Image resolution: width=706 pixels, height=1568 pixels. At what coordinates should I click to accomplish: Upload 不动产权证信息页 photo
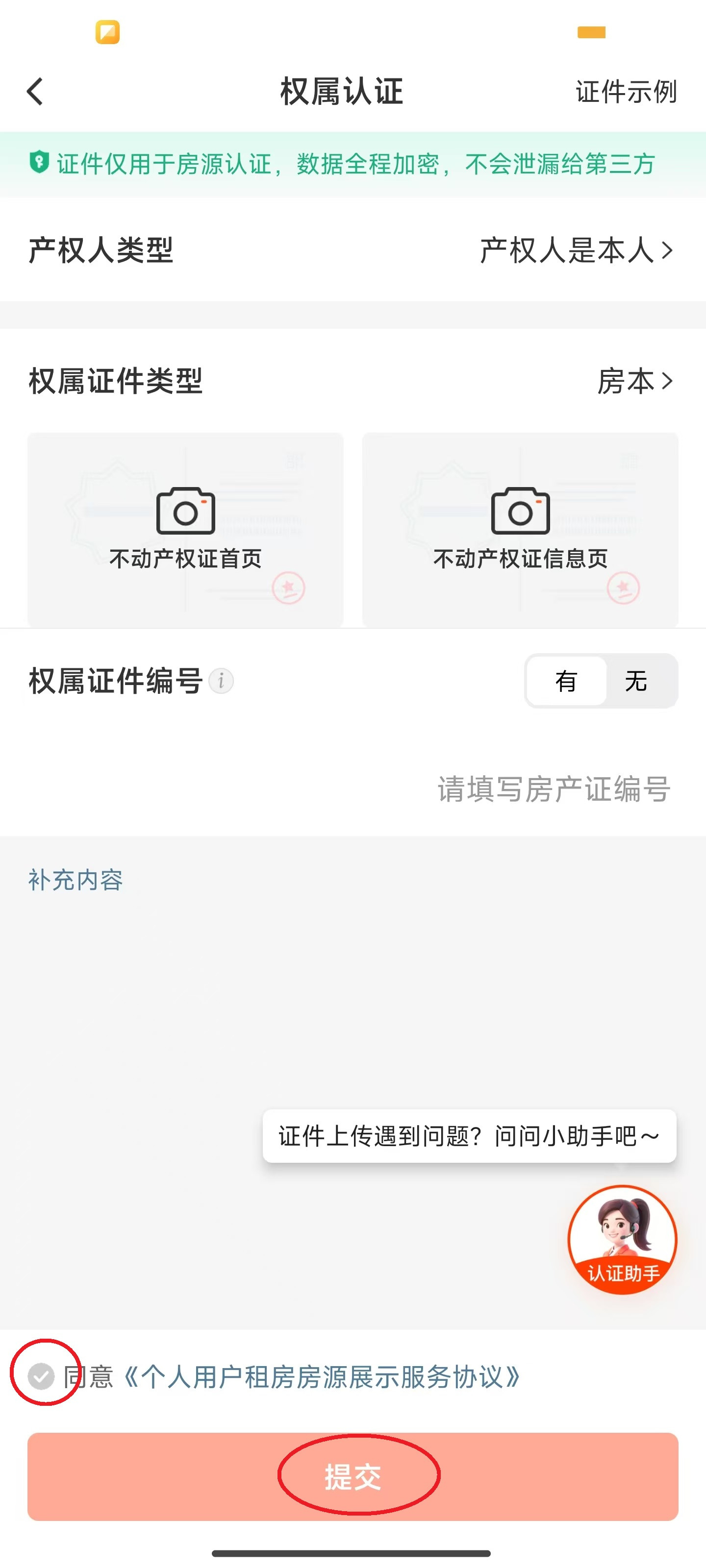pyautogui.click(x=520, y=528)
